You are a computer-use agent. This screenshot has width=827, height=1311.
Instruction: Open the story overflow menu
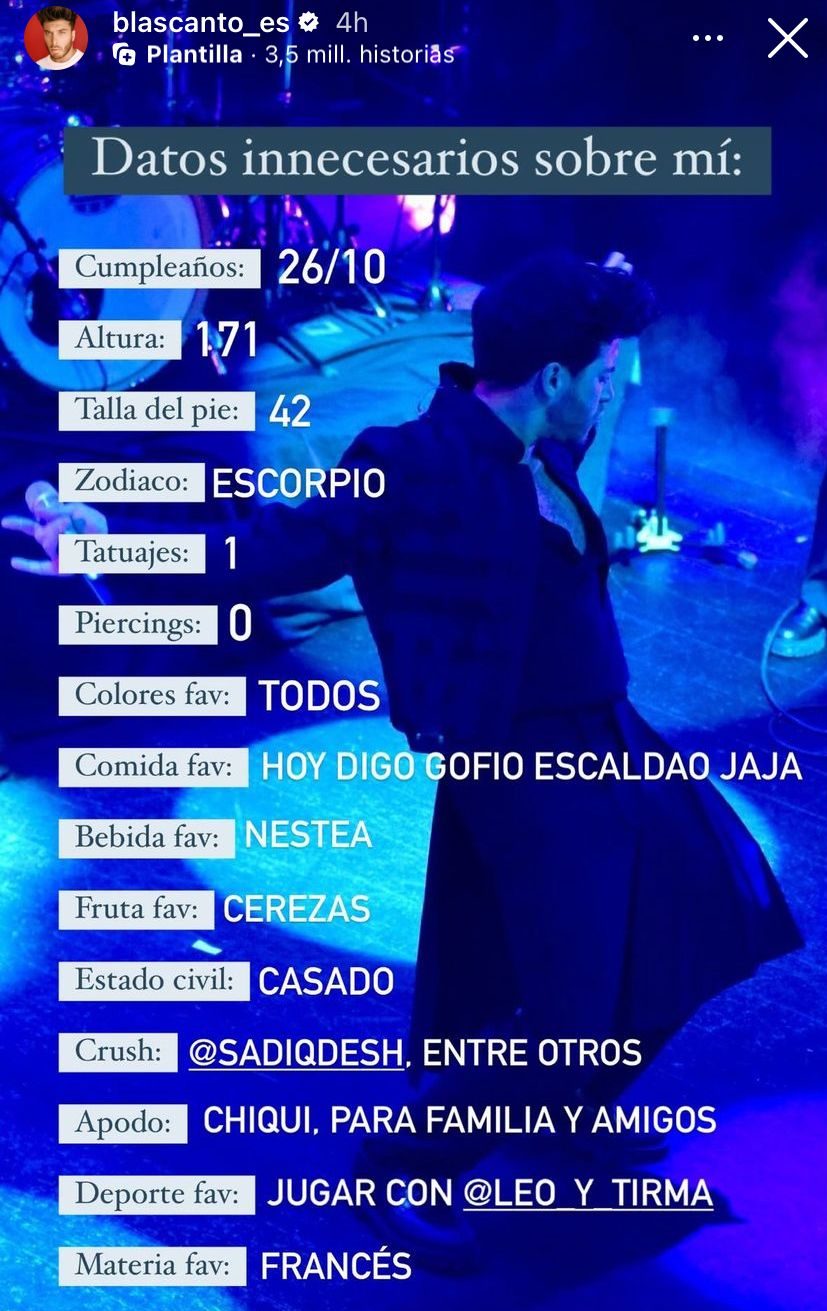[x=708, y=39]
